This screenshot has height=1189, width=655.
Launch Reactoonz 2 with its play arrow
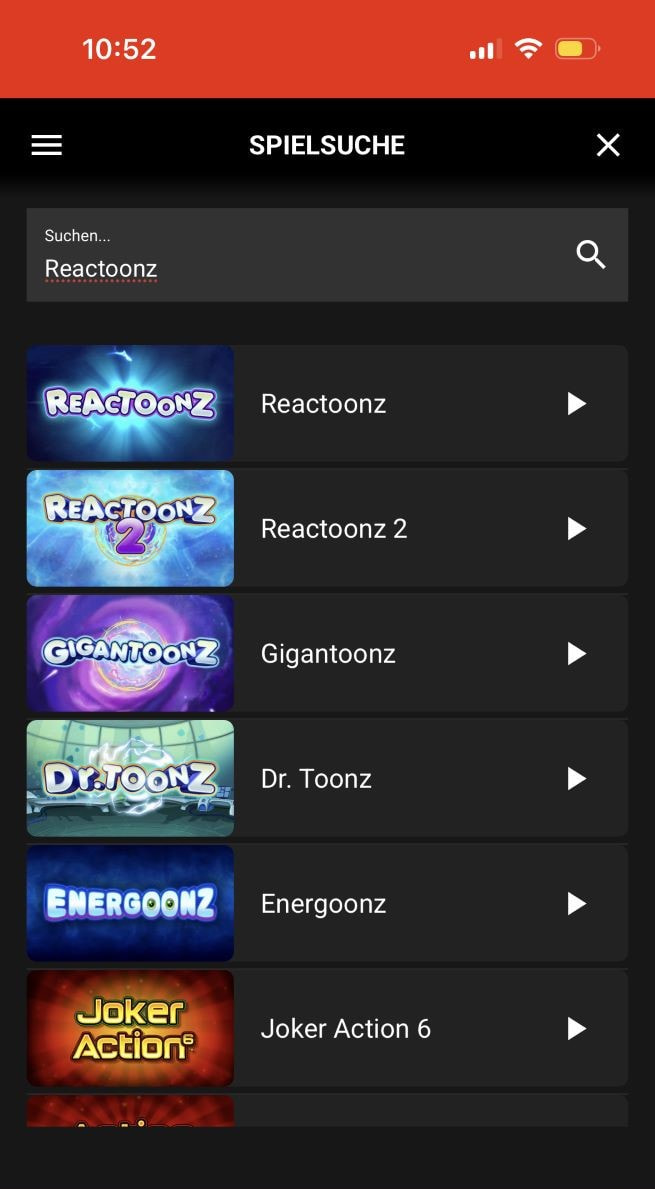click(x=576, y=529)
